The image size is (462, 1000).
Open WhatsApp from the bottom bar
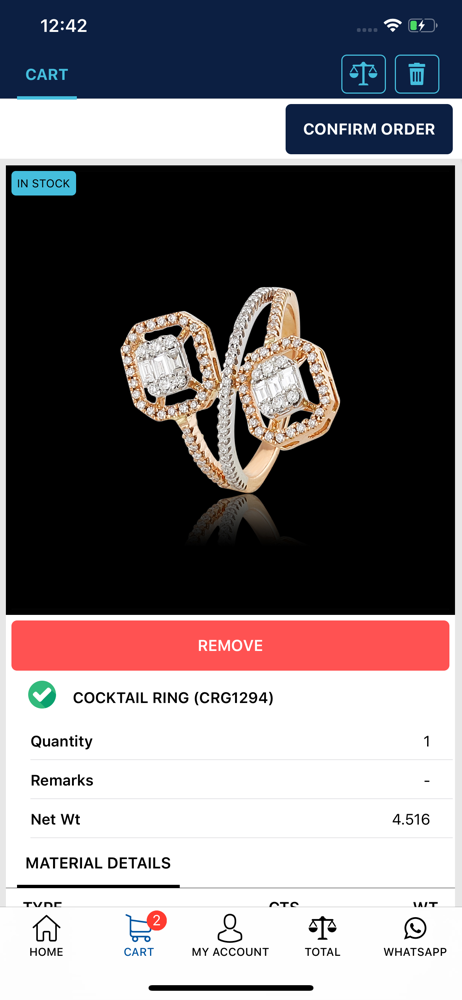pos(415,936)
